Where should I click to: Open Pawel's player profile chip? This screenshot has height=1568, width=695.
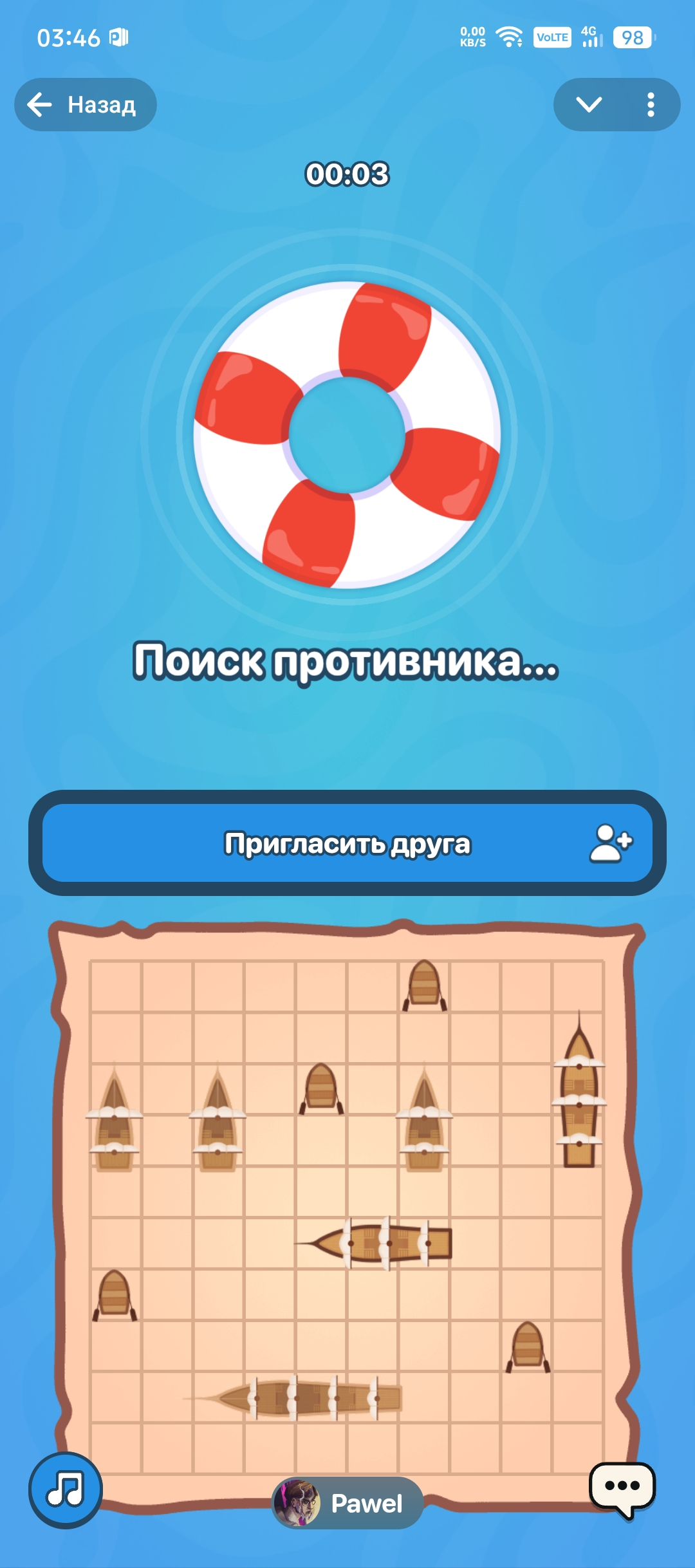pyautogui.click(x=347, y=1503)
